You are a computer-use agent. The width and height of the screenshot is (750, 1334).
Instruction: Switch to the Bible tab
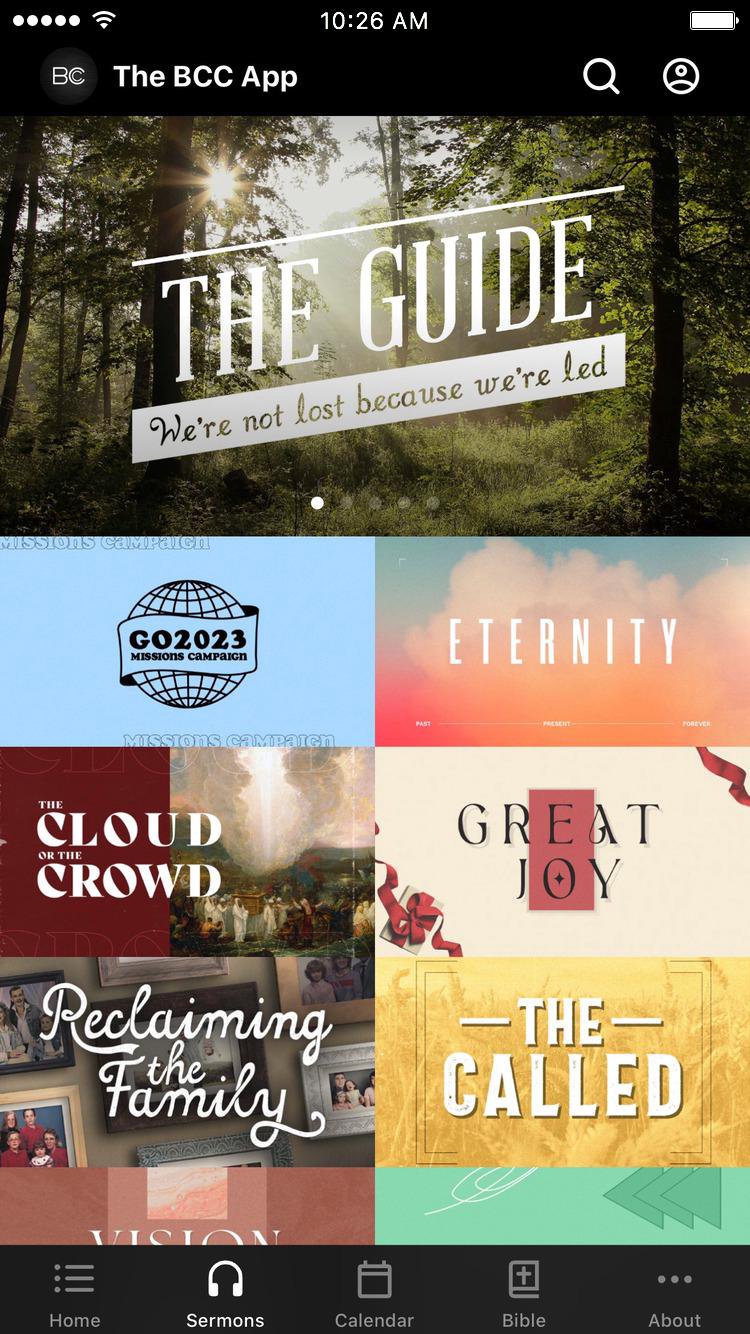click(x=524, y=1294)
